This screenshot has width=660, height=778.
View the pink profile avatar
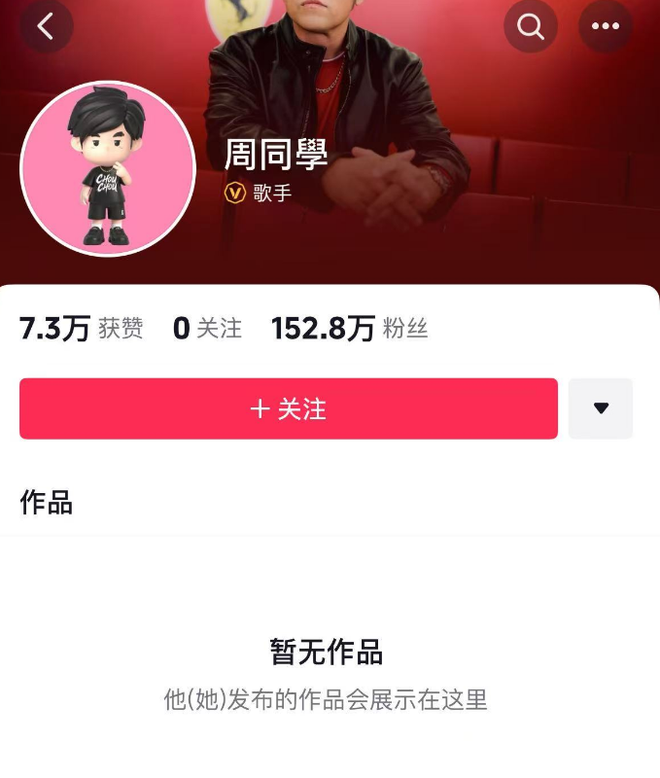[107, 169]
